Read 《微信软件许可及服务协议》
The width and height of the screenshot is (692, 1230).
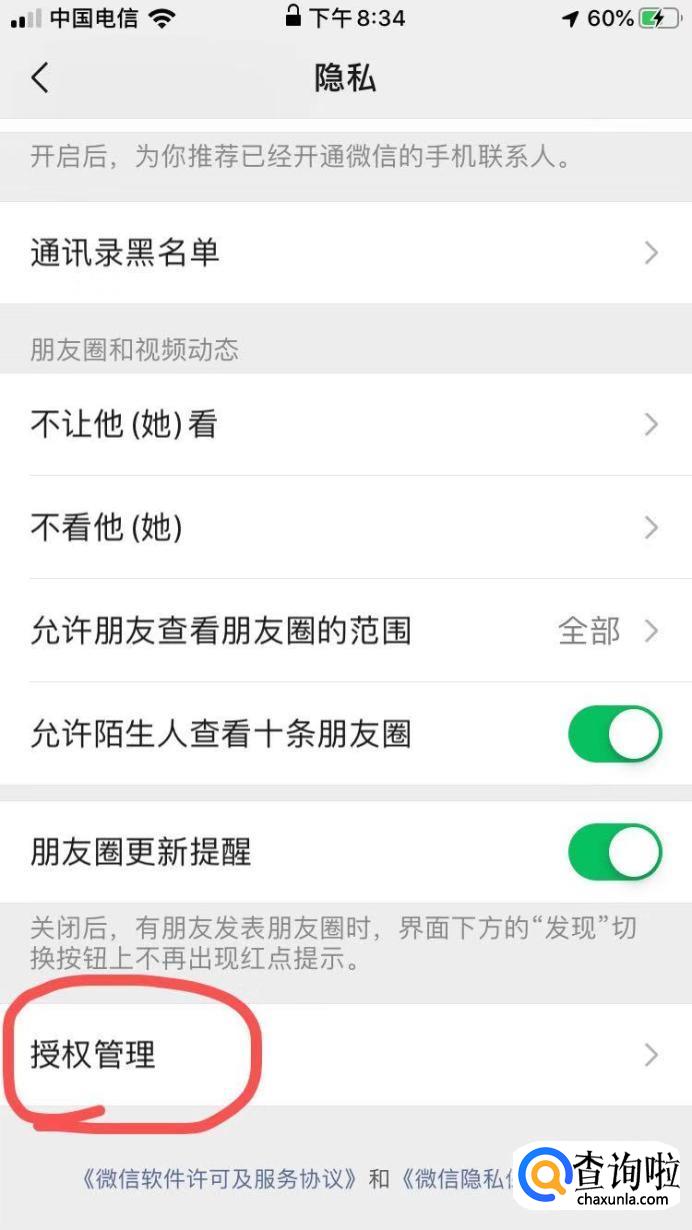coord(220,1178)
